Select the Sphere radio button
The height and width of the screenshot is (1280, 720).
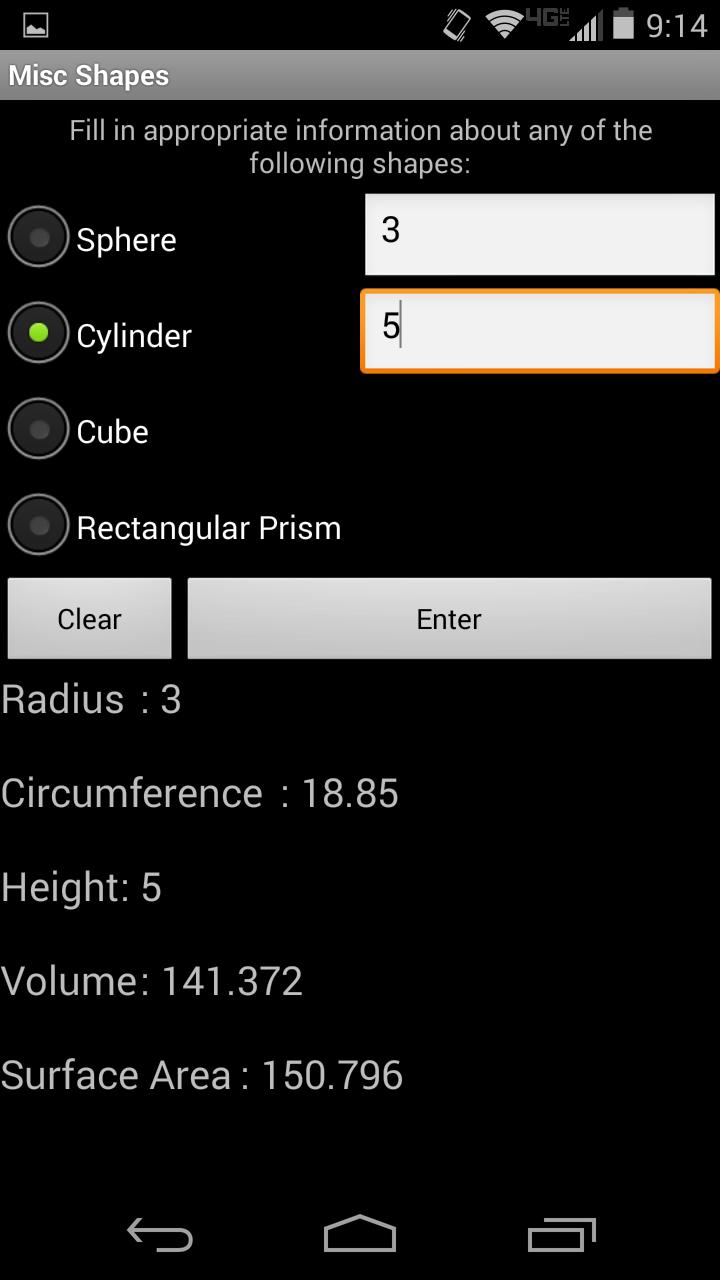(x=93, y=238)
